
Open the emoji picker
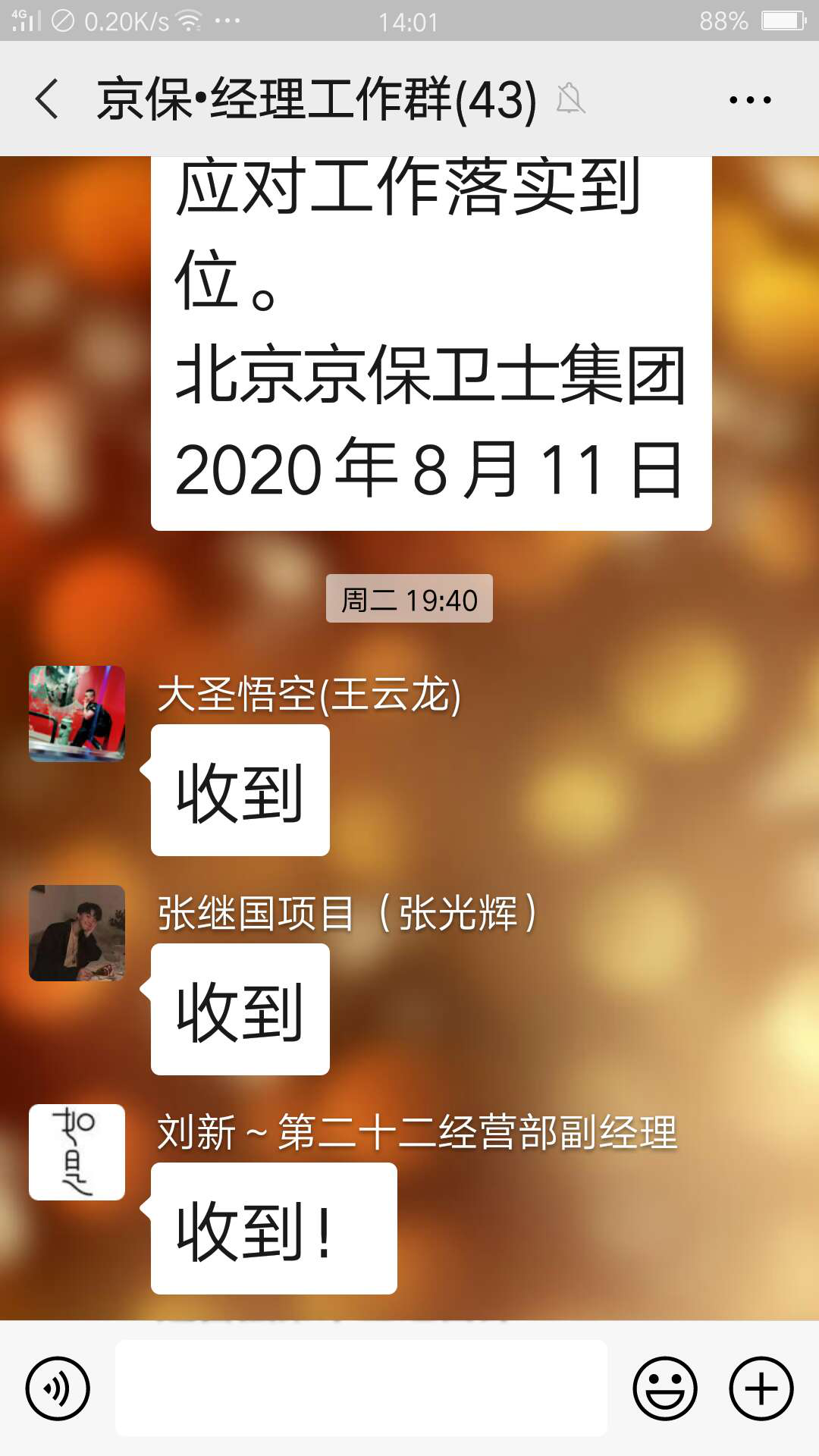pyautogui.click(x=665, y=1389)
